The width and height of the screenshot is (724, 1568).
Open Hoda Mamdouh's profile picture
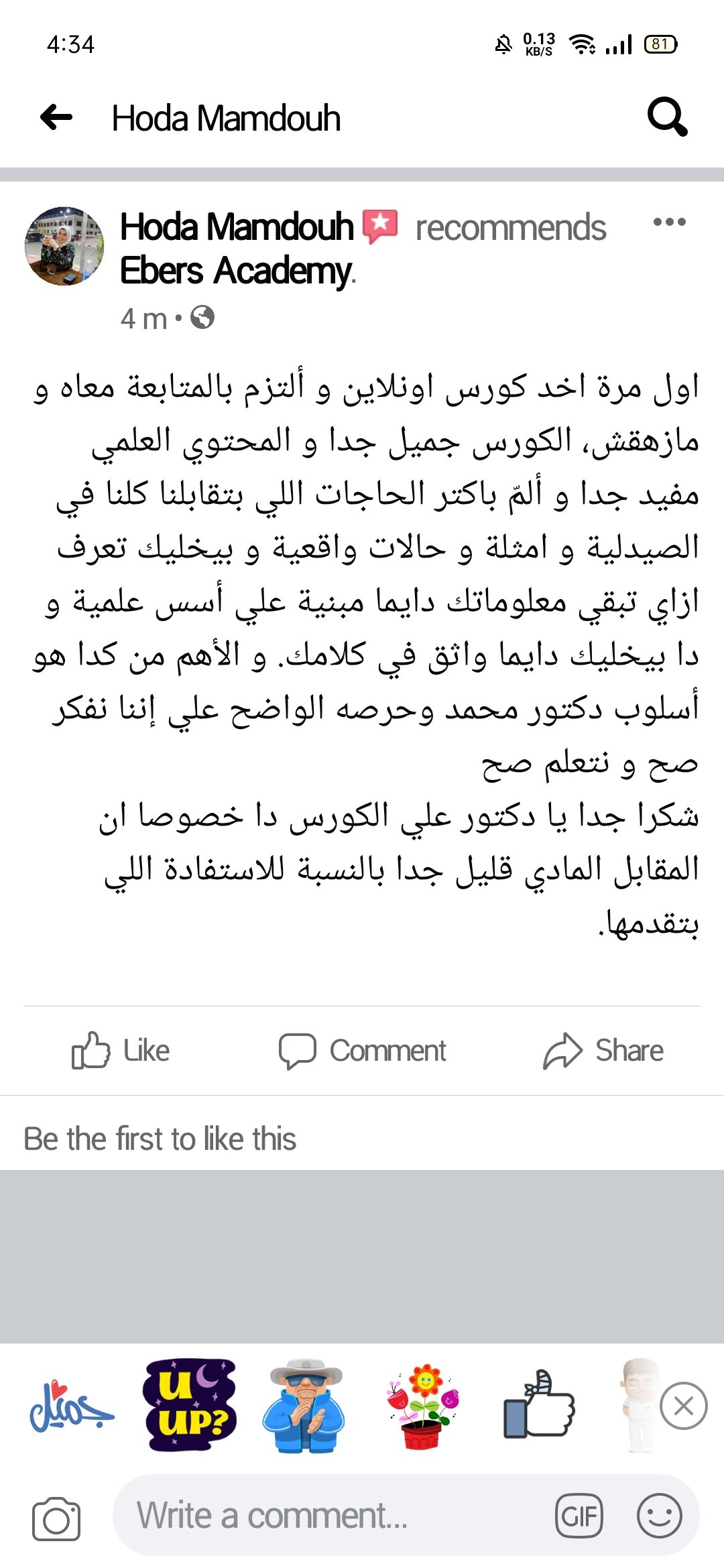(x=64, y=247)
